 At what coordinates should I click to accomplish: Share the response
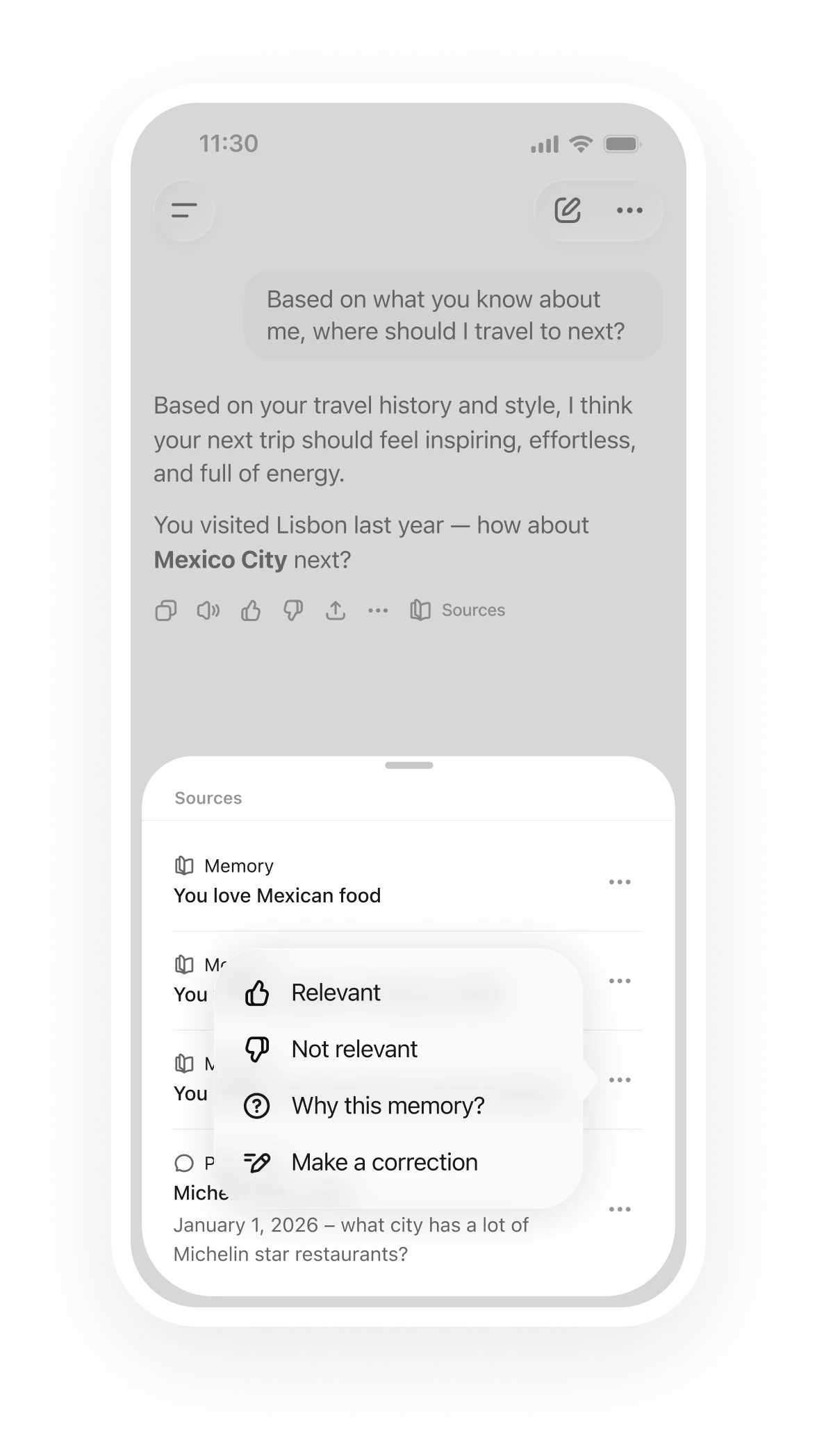tap(336, 611)
